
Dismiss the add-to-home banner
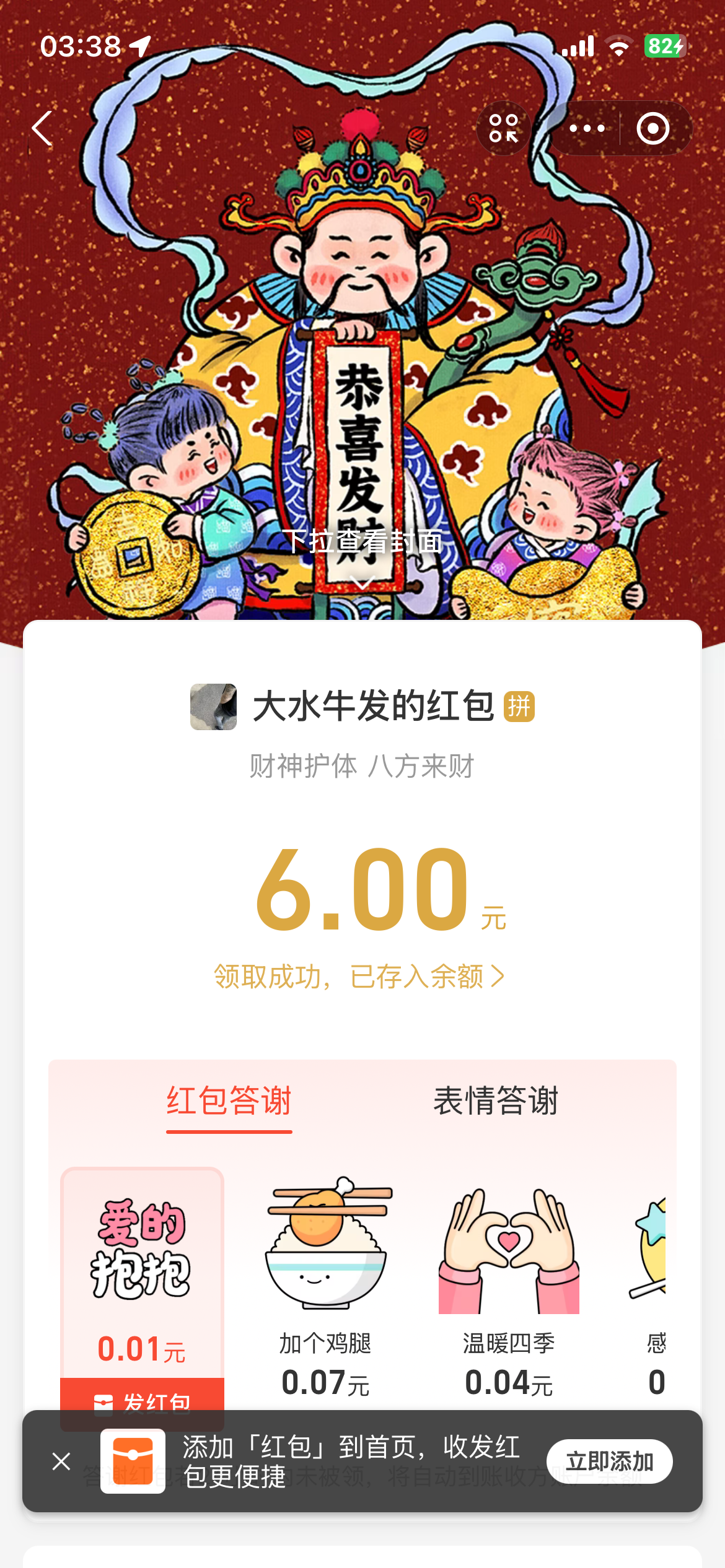point(61,1461)
